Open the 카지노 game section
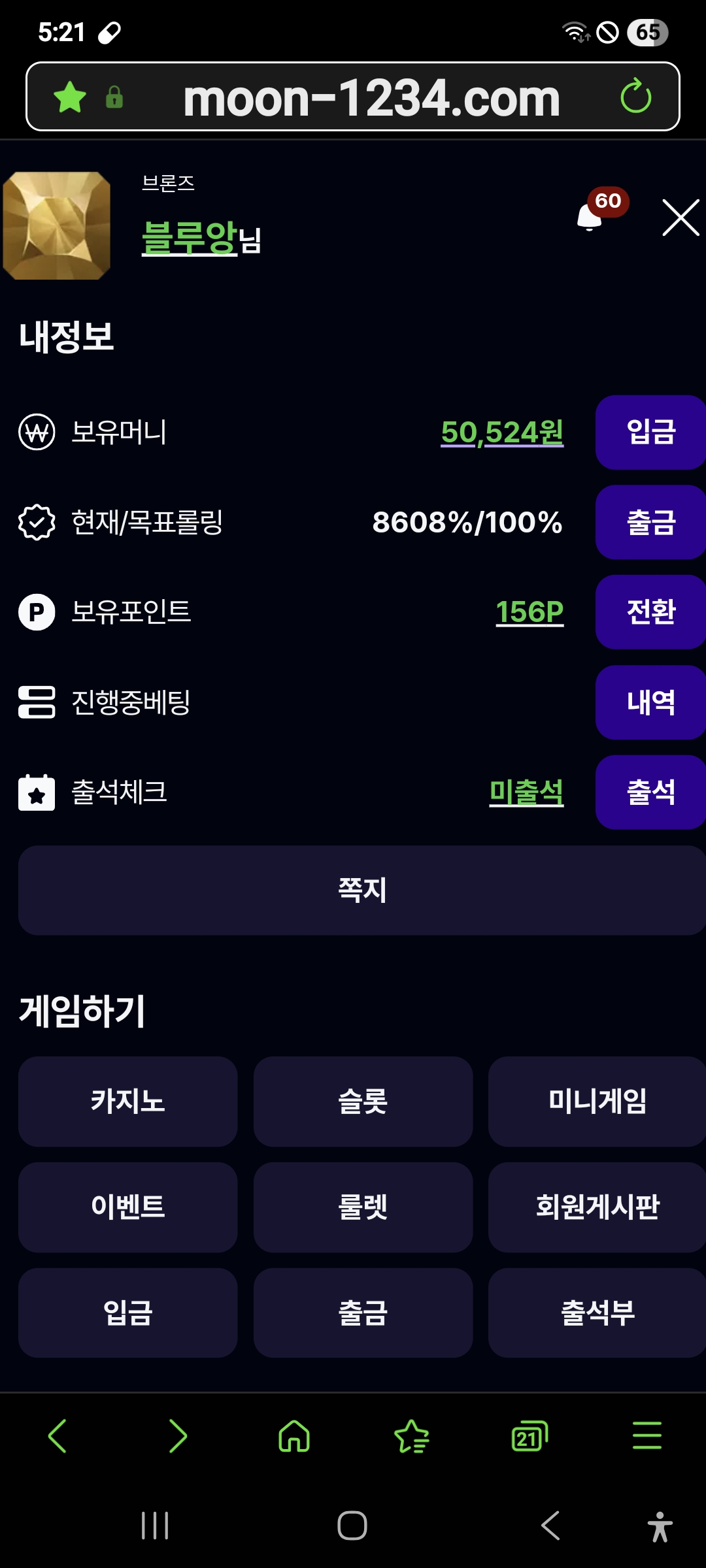The height and width of the screenshot is (1568, 706). click(127, 1102)
